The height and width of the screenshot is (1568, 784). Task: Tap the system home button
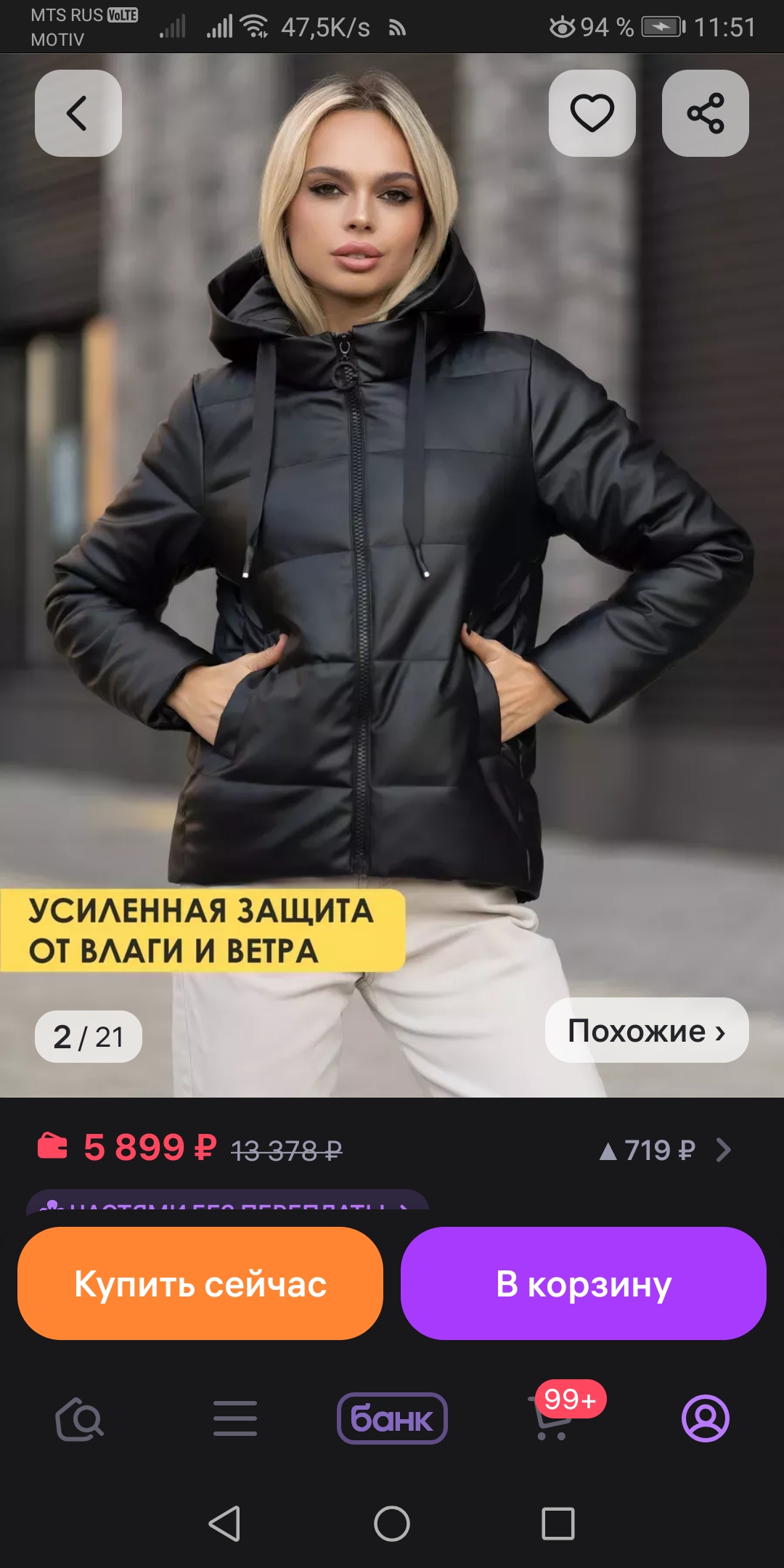[392, 1523]
